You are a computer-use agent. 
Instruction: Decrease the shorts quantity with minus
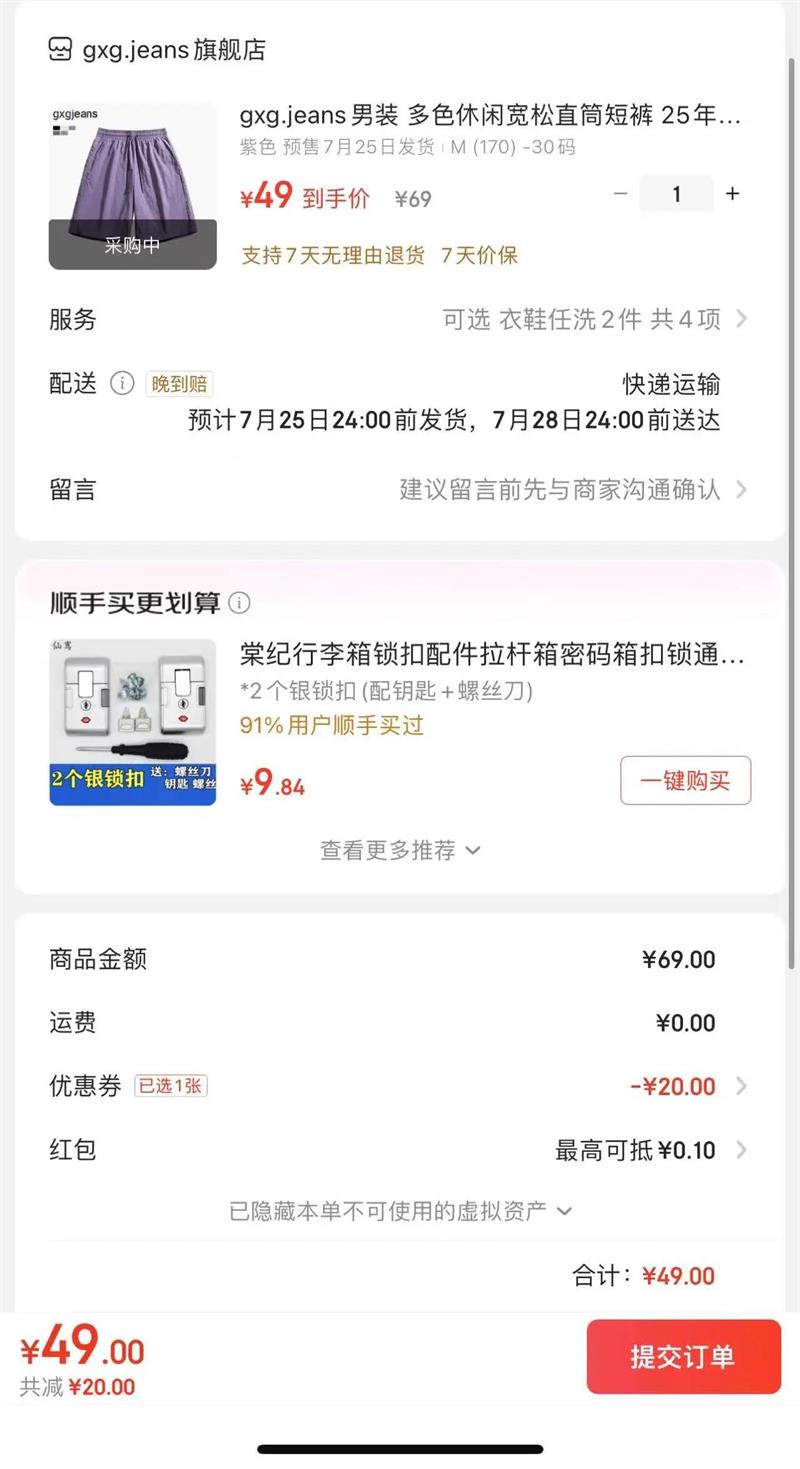coord(620,194)
